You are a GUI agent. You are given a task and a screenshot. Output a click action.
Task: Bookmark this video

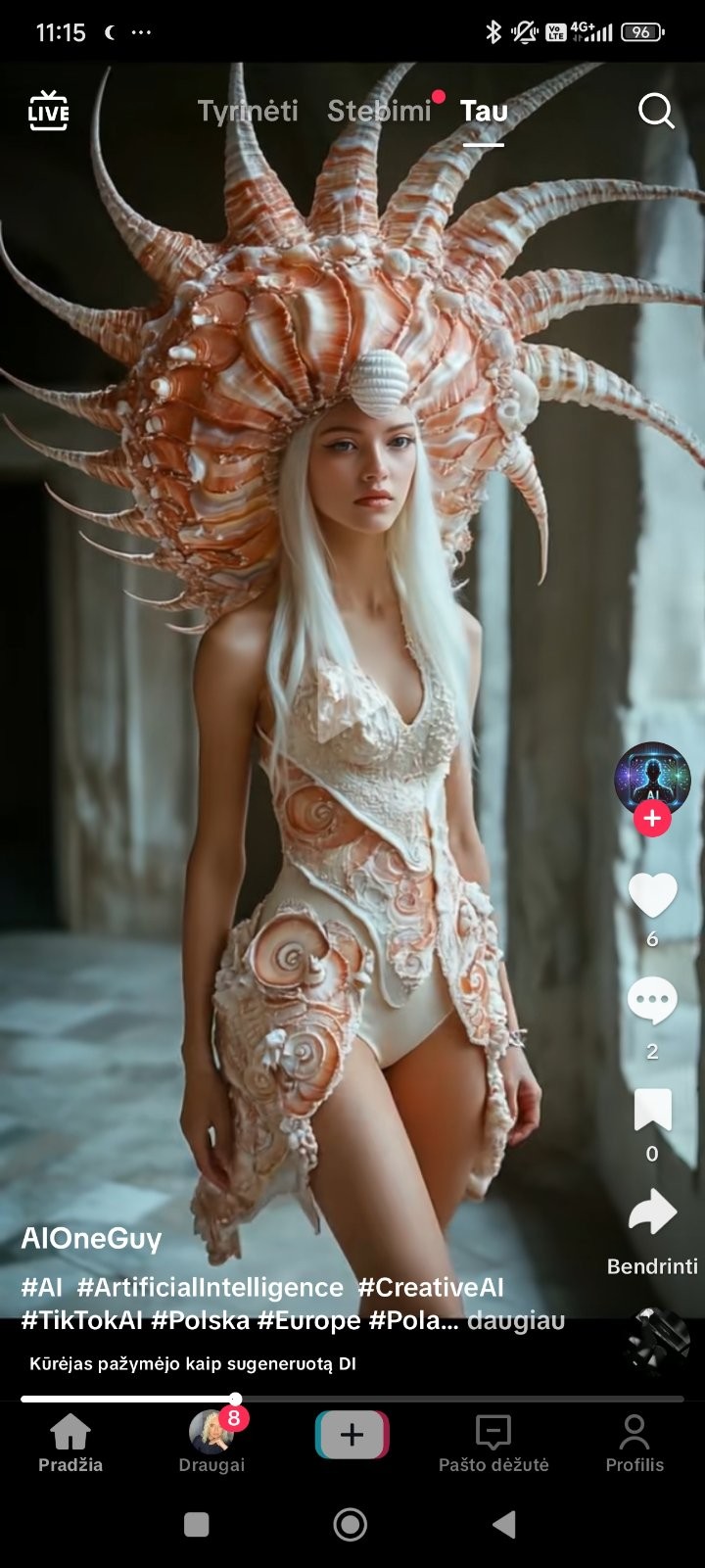652,1110
